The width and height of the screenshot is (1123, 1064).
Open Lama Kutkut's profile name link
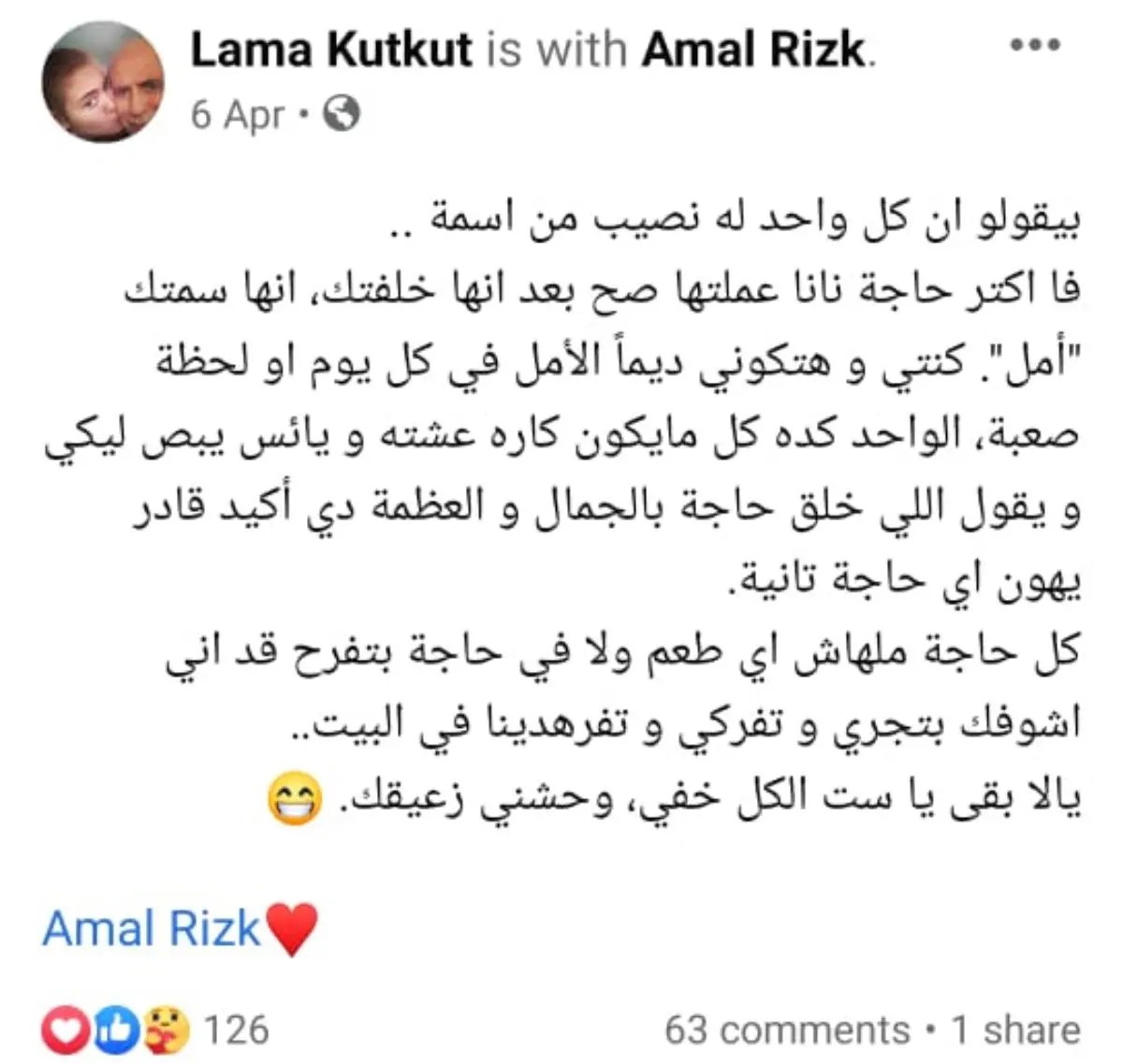pos(331,50)
